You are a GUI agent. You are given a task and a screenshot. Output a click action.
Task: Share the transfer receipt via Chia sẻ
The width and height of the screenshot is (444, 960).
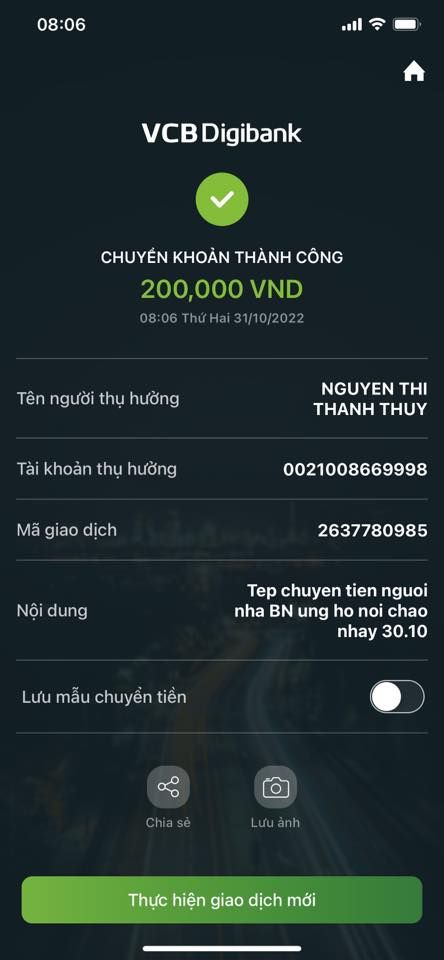point(168,787)
